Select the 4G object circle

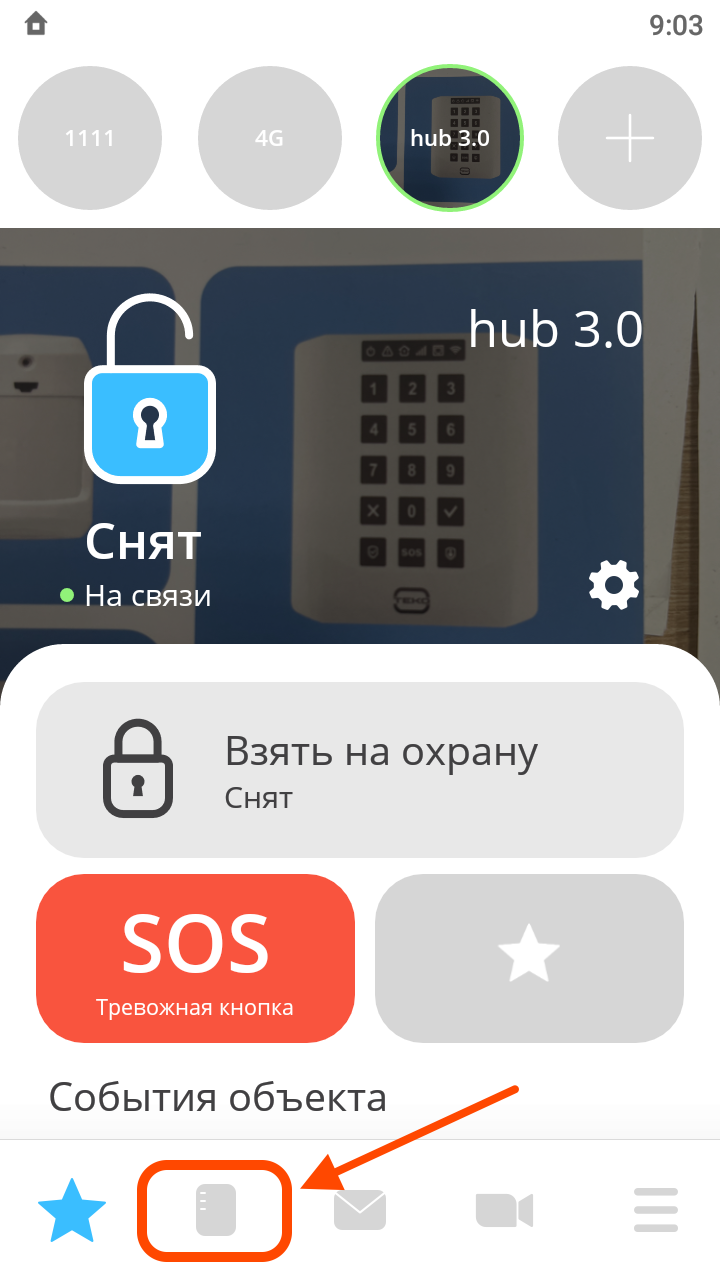tap(270, 138)
